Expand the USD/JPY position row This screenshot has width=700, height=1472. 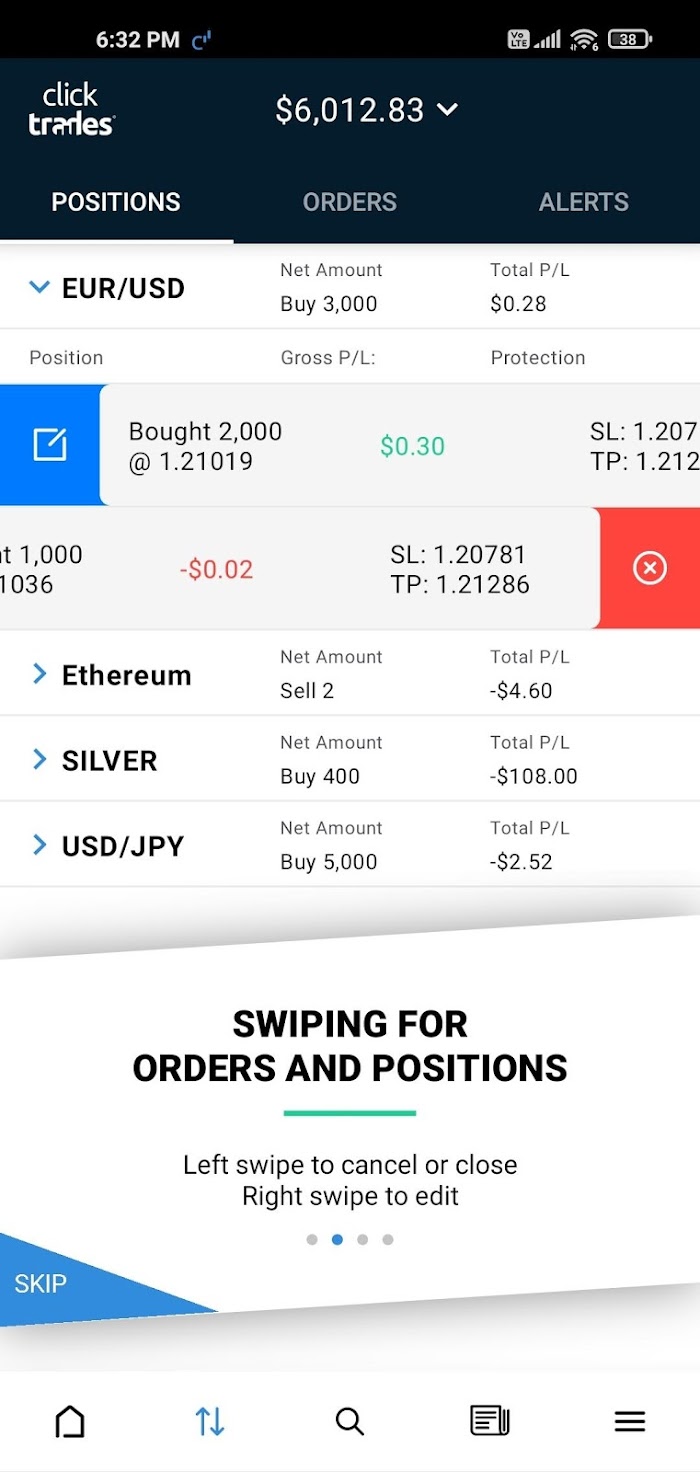(39, 846)
